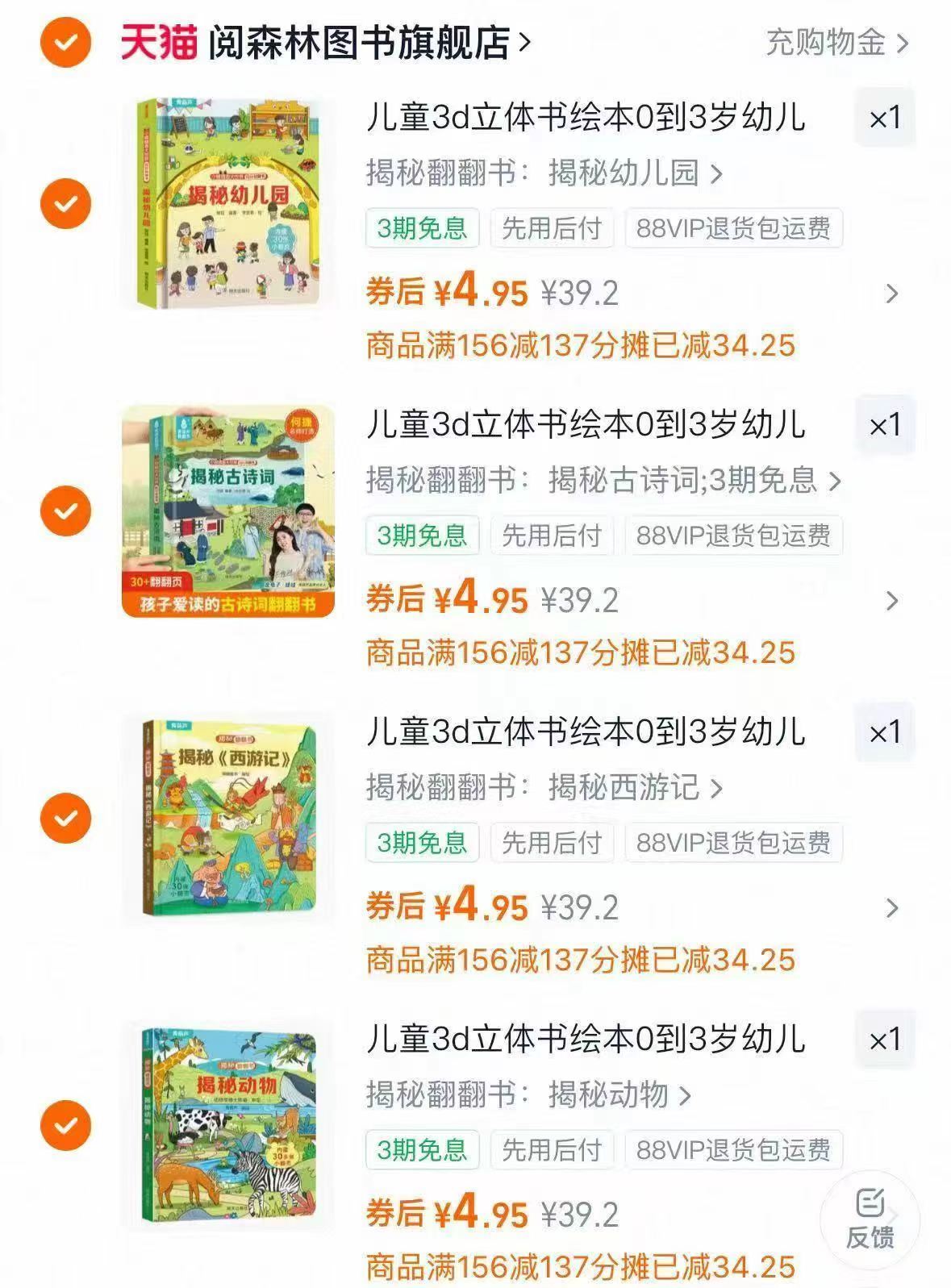Open 揭秘西游记 product via right chevron
The height and width of the screenshot is (1288, 951).
[x=891, y=907]
